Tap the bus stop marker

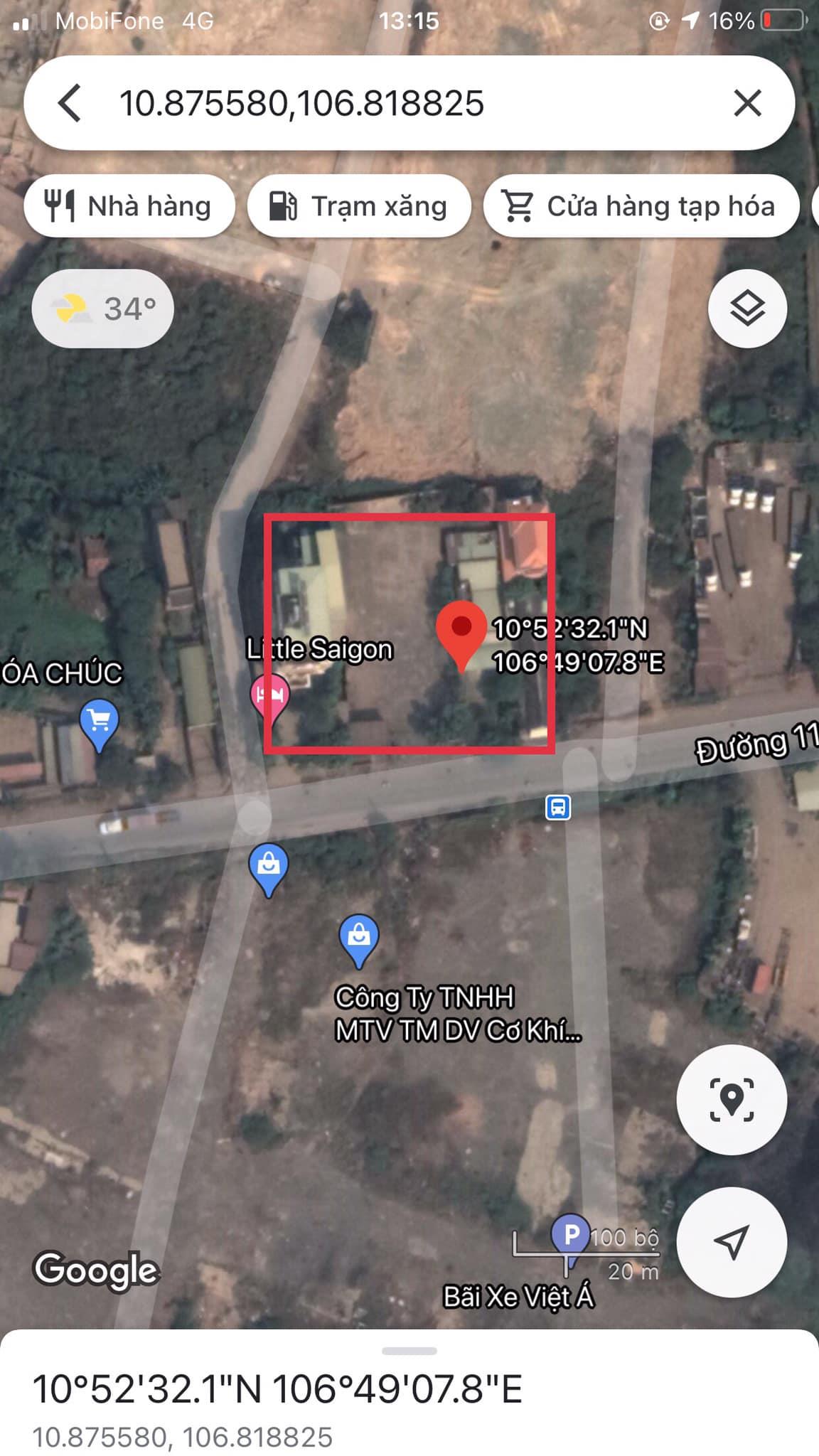(x=558, y=808)
